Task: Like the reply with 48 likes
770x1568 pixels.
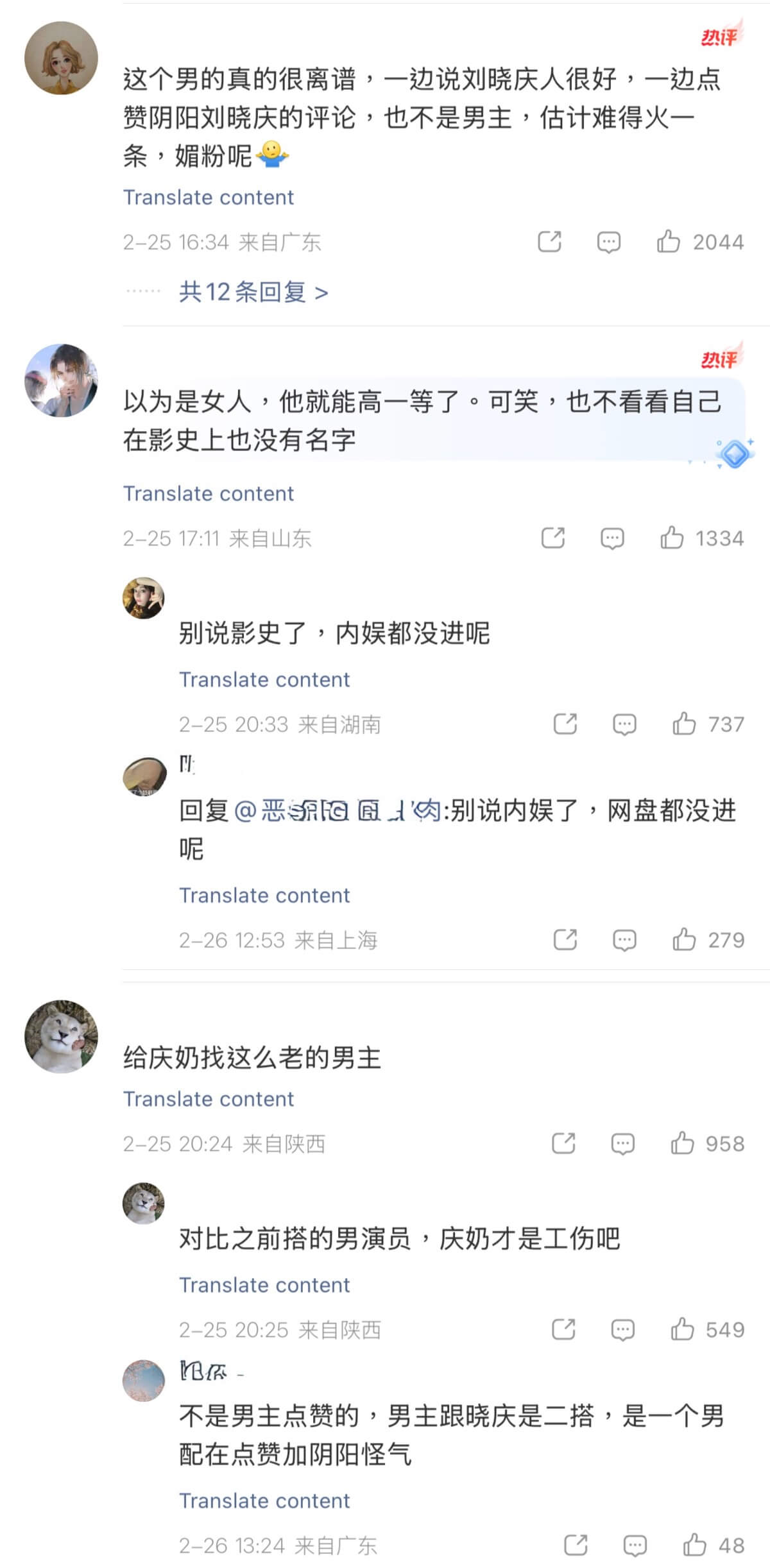Action: 694,1545
